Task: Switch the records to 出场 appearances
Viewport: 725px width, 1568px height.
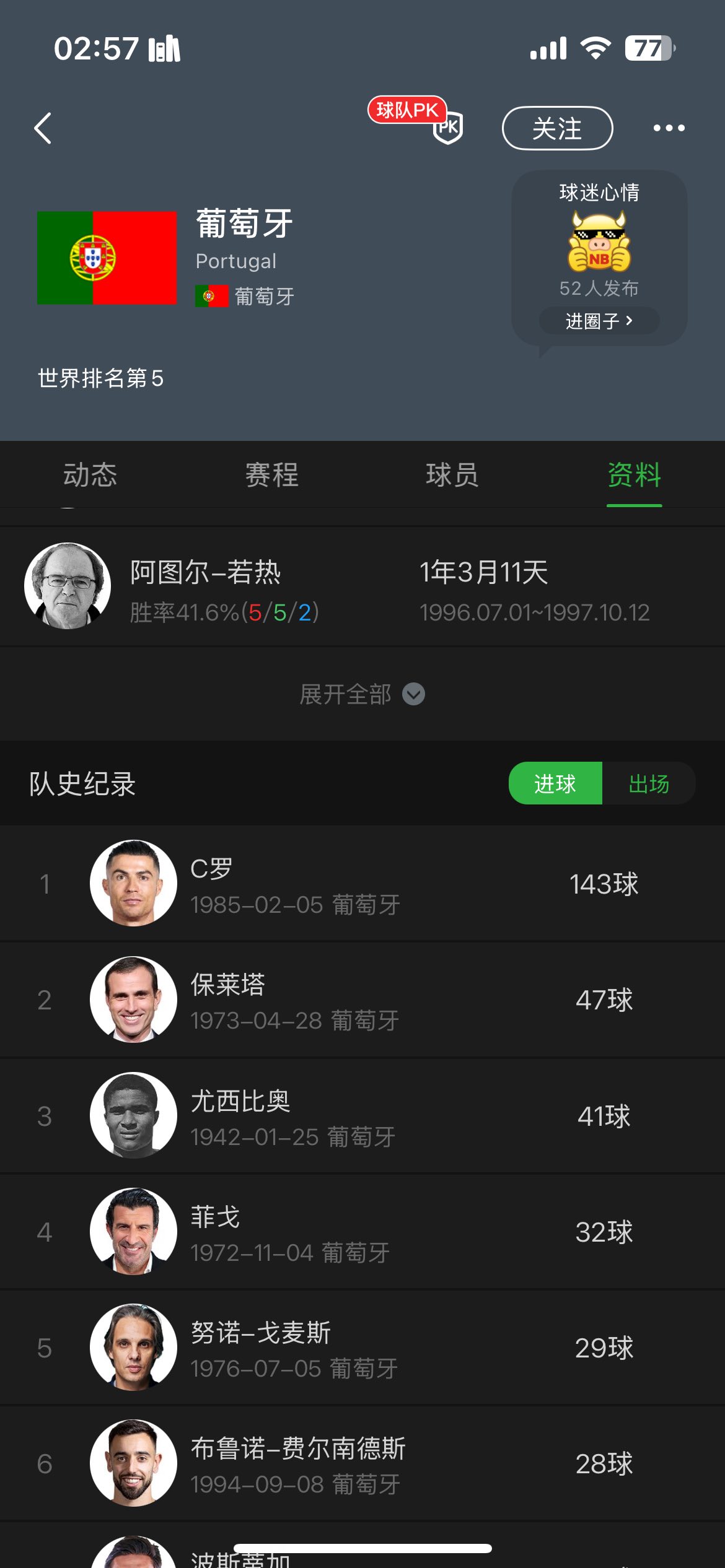Action: click(649, 783)
